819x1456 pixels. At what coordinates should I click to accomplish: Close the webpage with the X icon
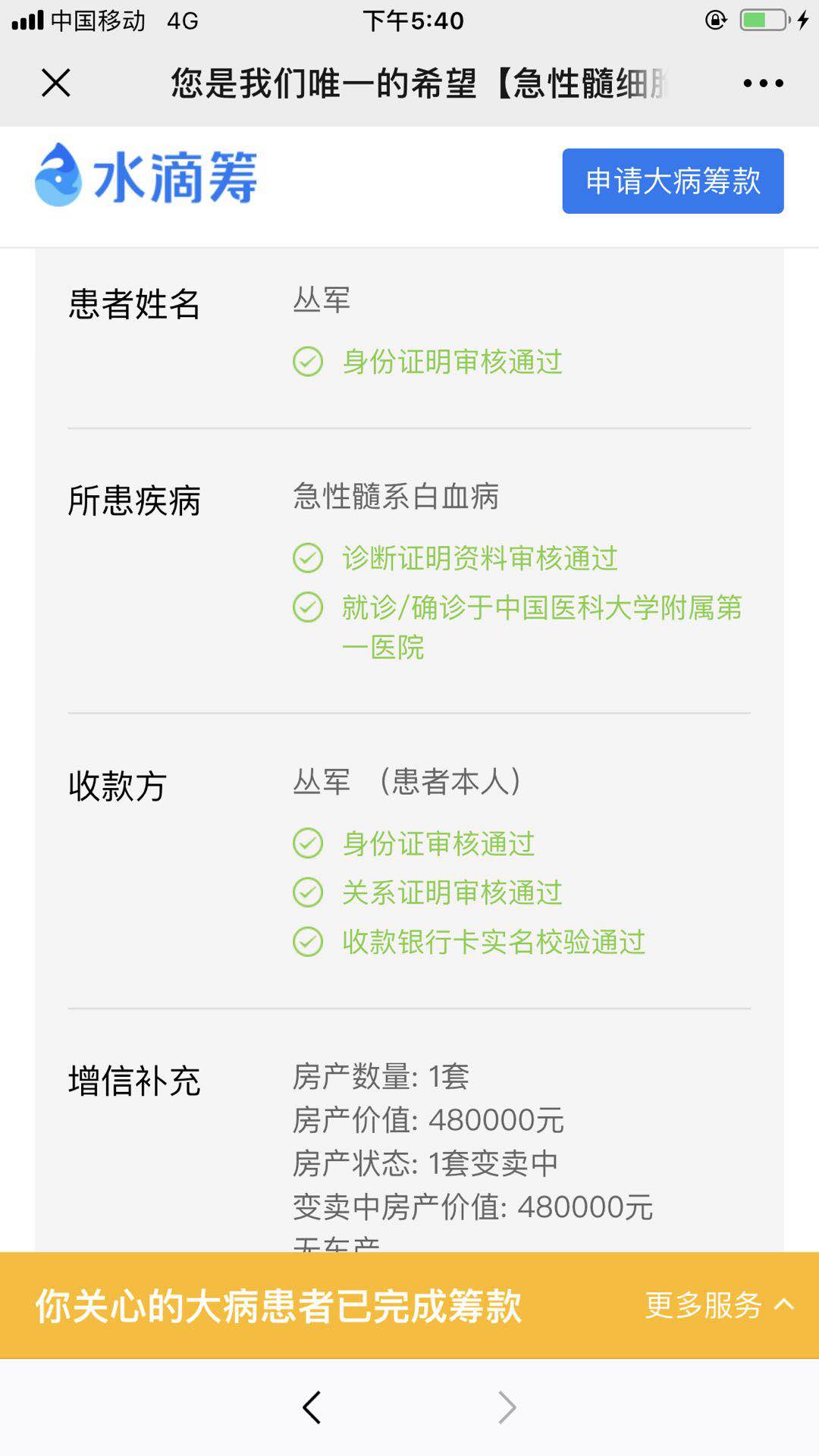click(56, 83)
